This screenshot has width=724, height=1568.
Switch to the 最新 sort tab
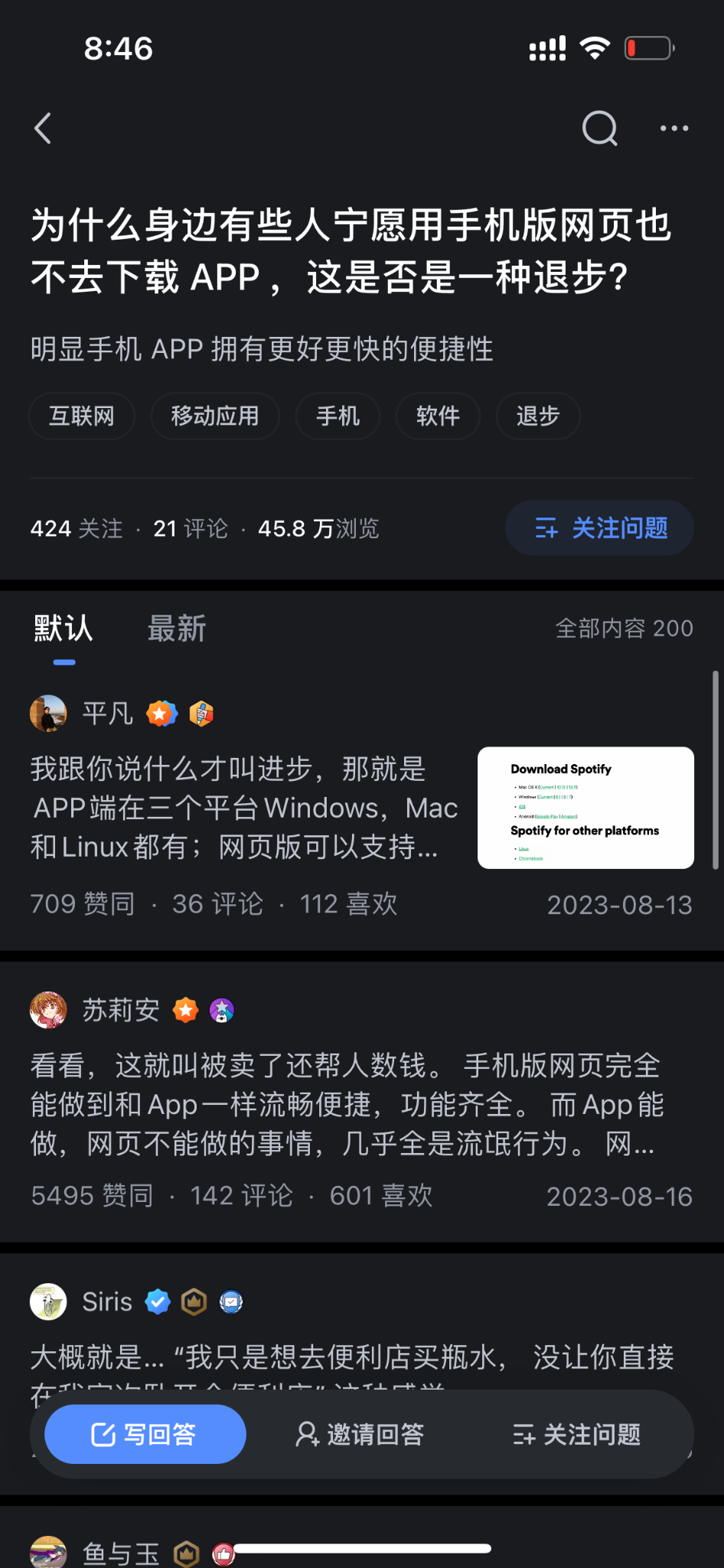[176, 628]
